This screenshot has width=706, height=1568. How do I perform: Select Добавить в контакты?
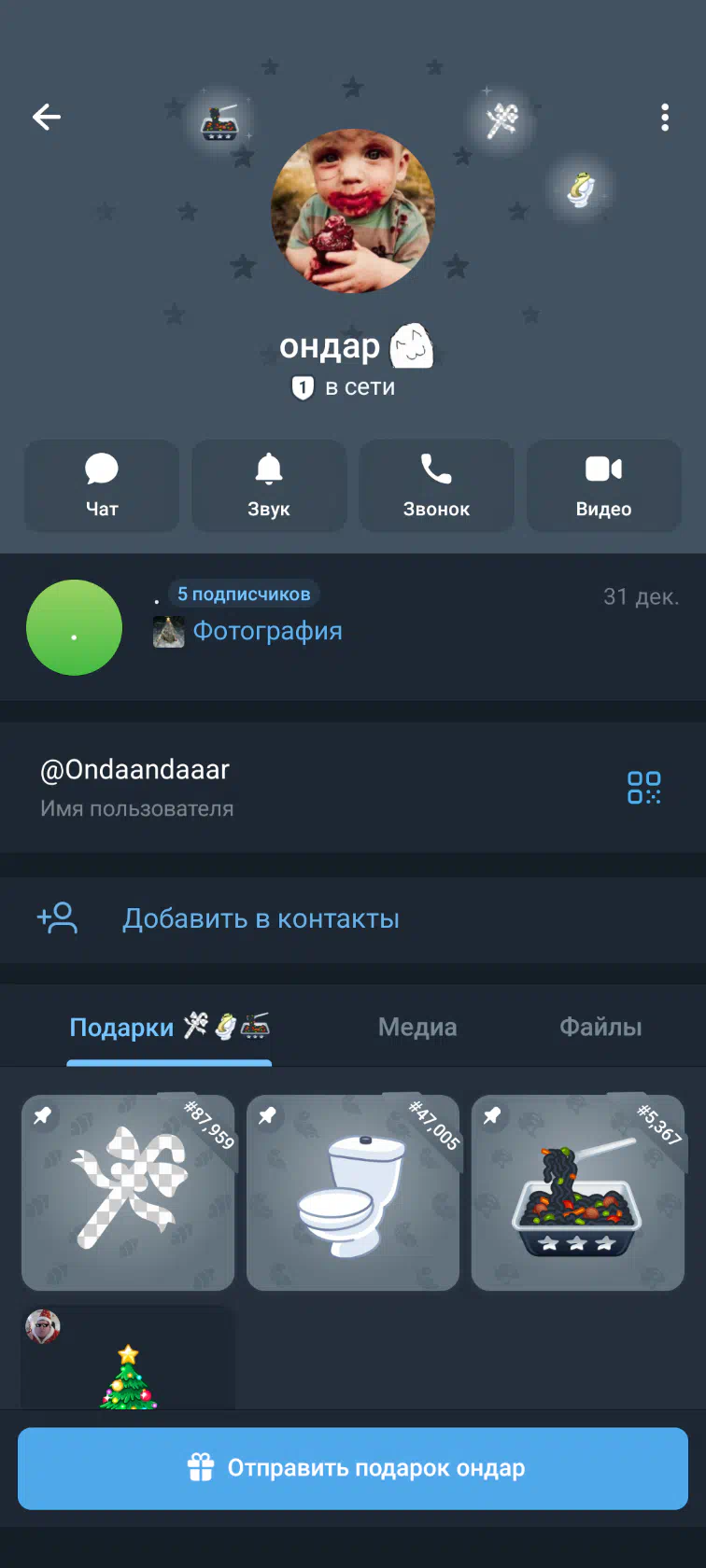(261, 919)
